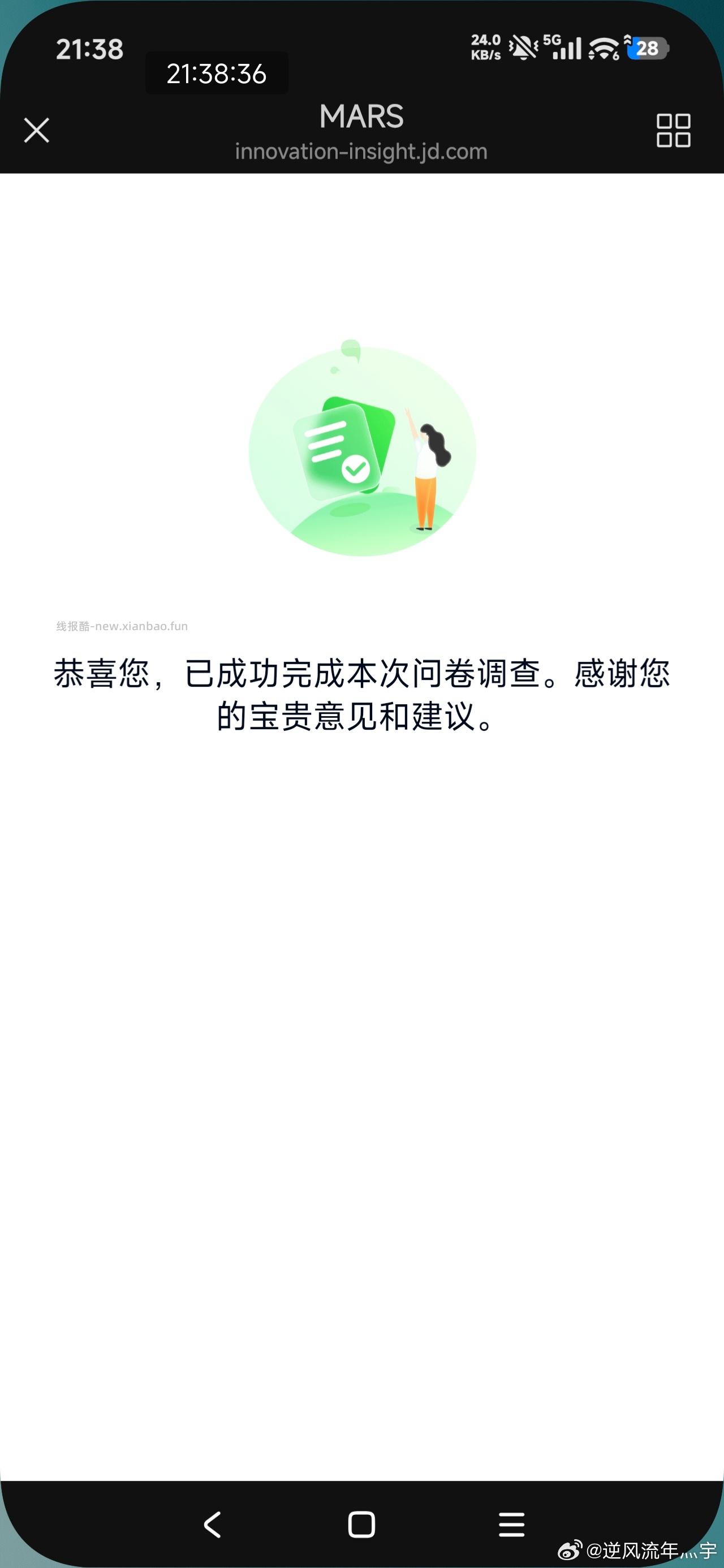Tap the 线报酷 watermark link
The width and height of the screenshot is (724, 1568).
point(122,625)
